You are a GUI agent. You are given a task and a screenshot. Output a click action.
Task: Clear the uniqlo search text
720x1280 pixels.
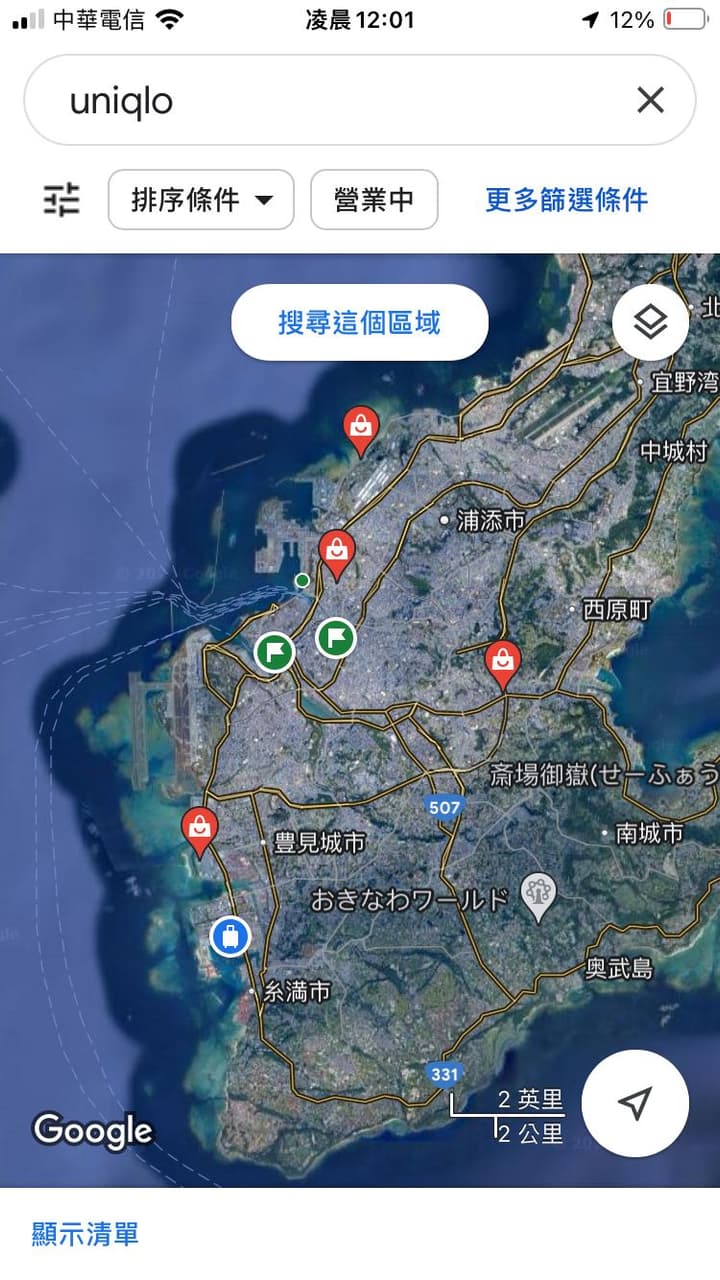(650, 100)
